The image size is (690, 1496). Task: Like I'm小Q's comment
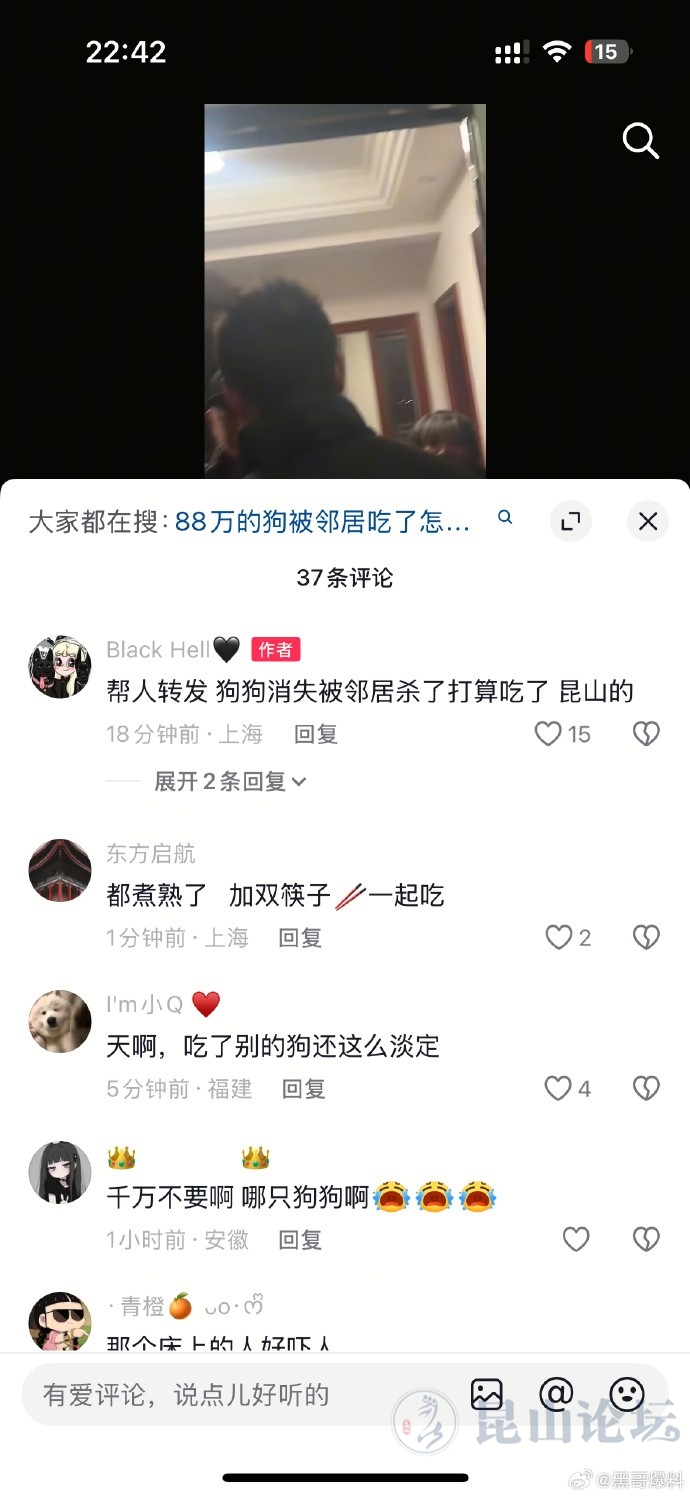558,1088
